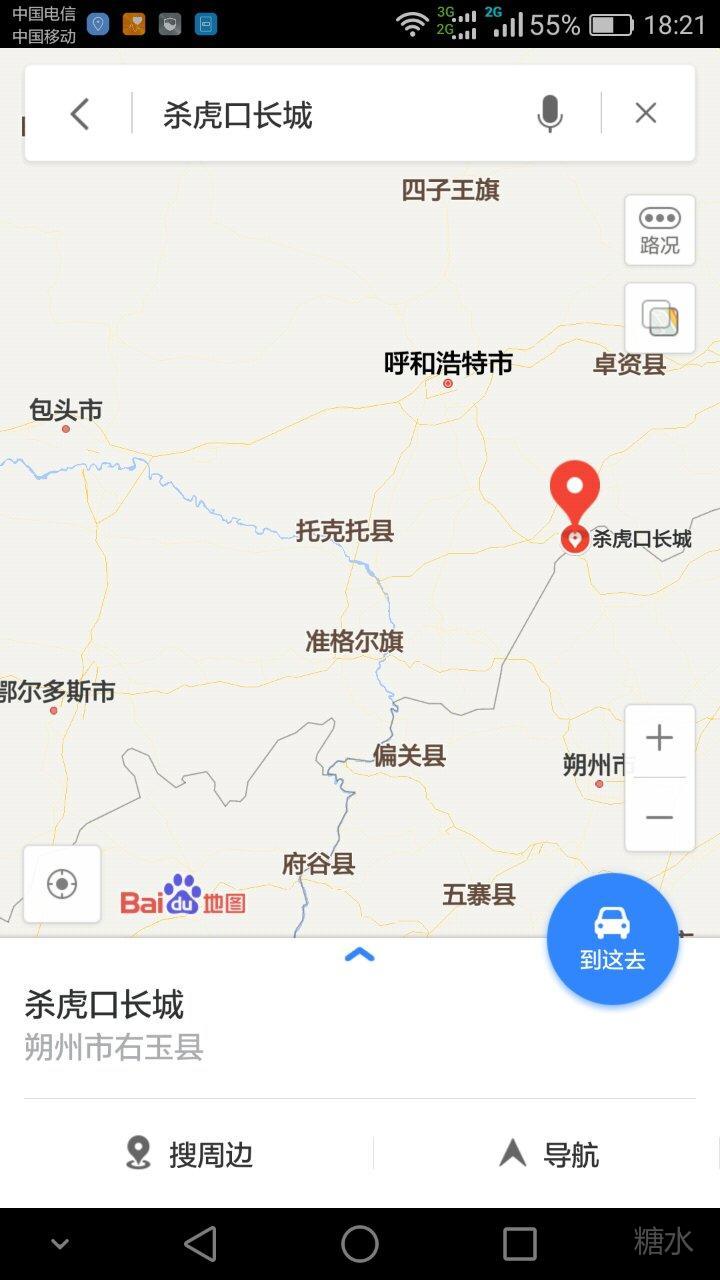Toggle the 路况 traffic layer
Screen dimensions: 720x1280
(x=660, y=231)
